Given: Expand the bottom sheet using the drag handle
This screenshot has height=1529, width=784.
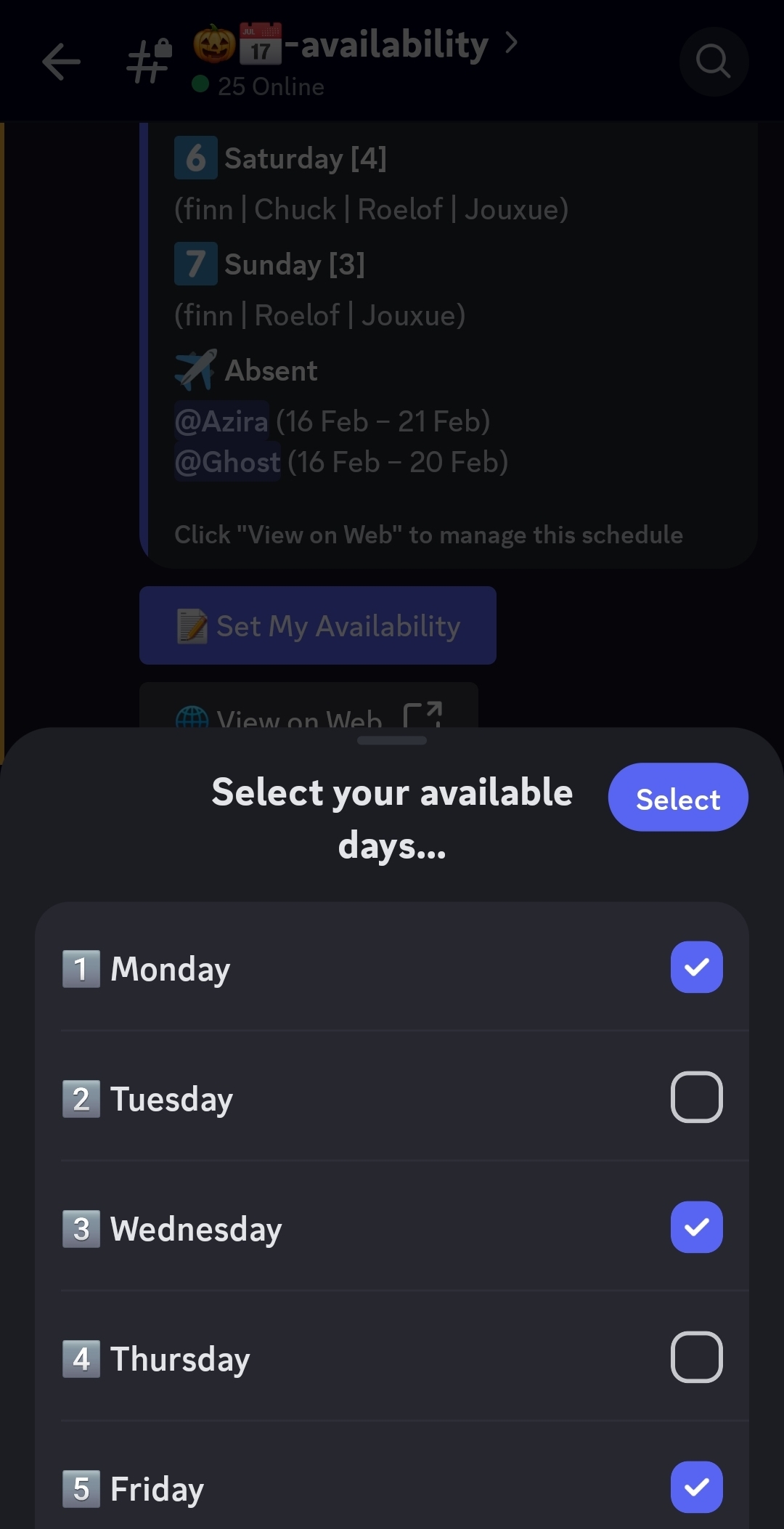Looking at the screenshot, I should [x=392, y=740].
